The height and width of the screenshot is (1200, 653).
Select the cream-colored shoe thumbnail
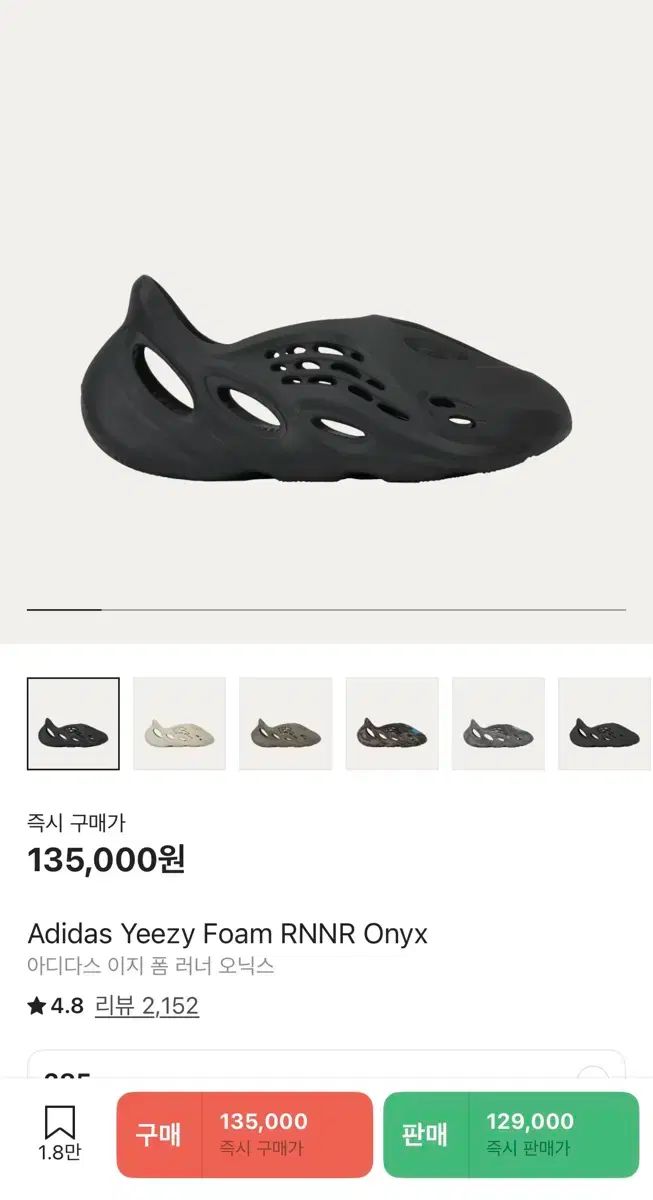click(x=179, y=724)
